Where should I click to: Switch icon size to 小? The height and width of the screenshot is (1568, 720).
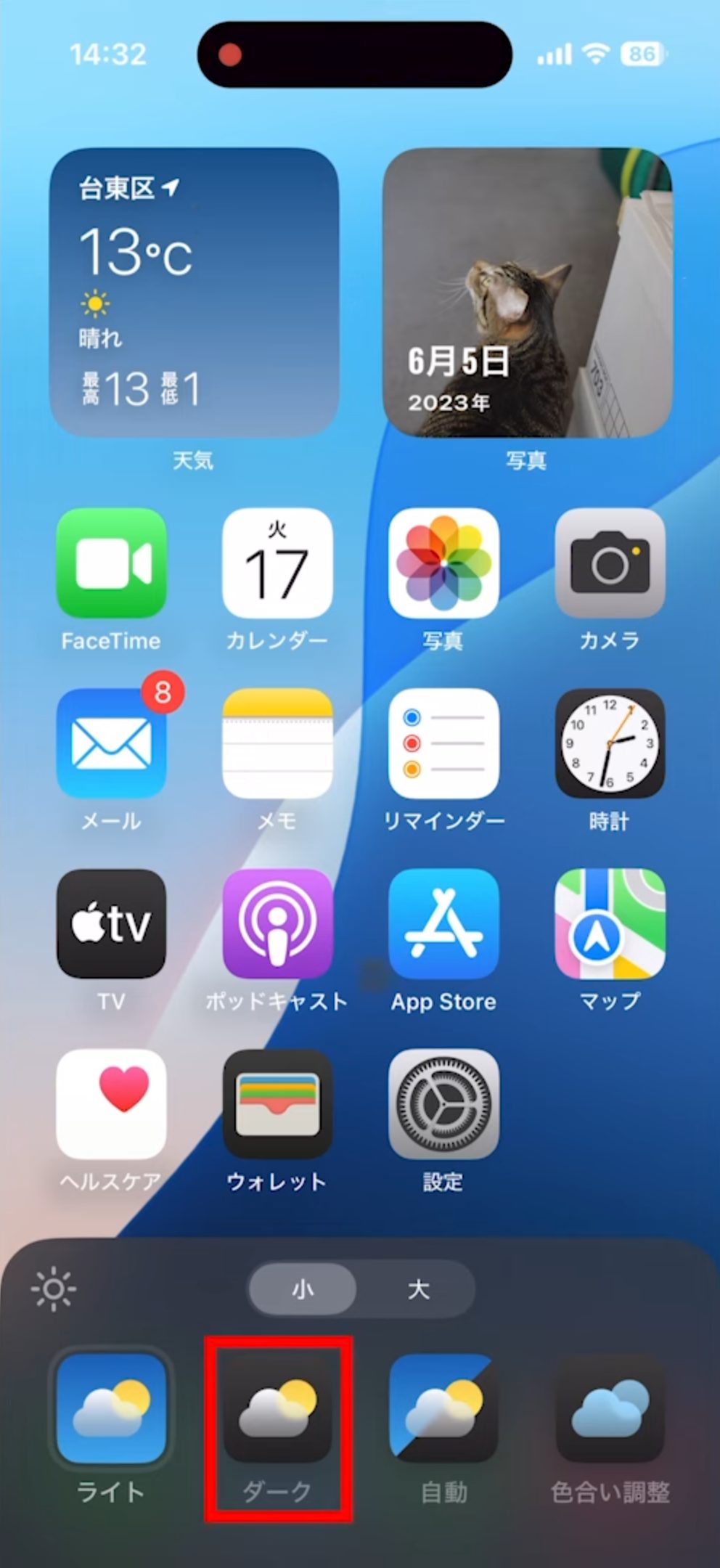point(303,1289)
